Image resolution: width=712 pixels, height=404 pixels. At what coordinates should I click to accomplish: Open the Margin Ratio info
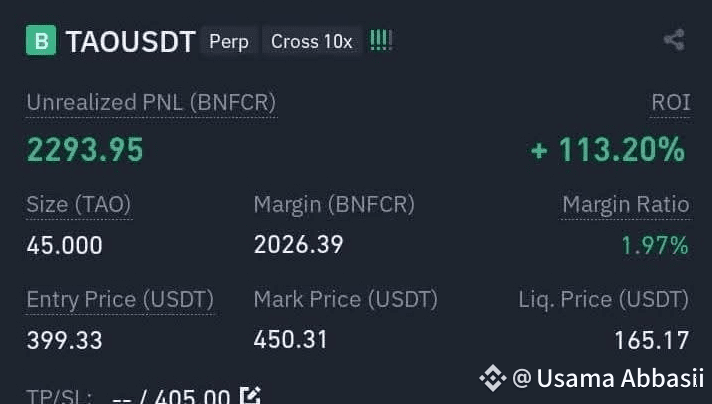(626, 205)
